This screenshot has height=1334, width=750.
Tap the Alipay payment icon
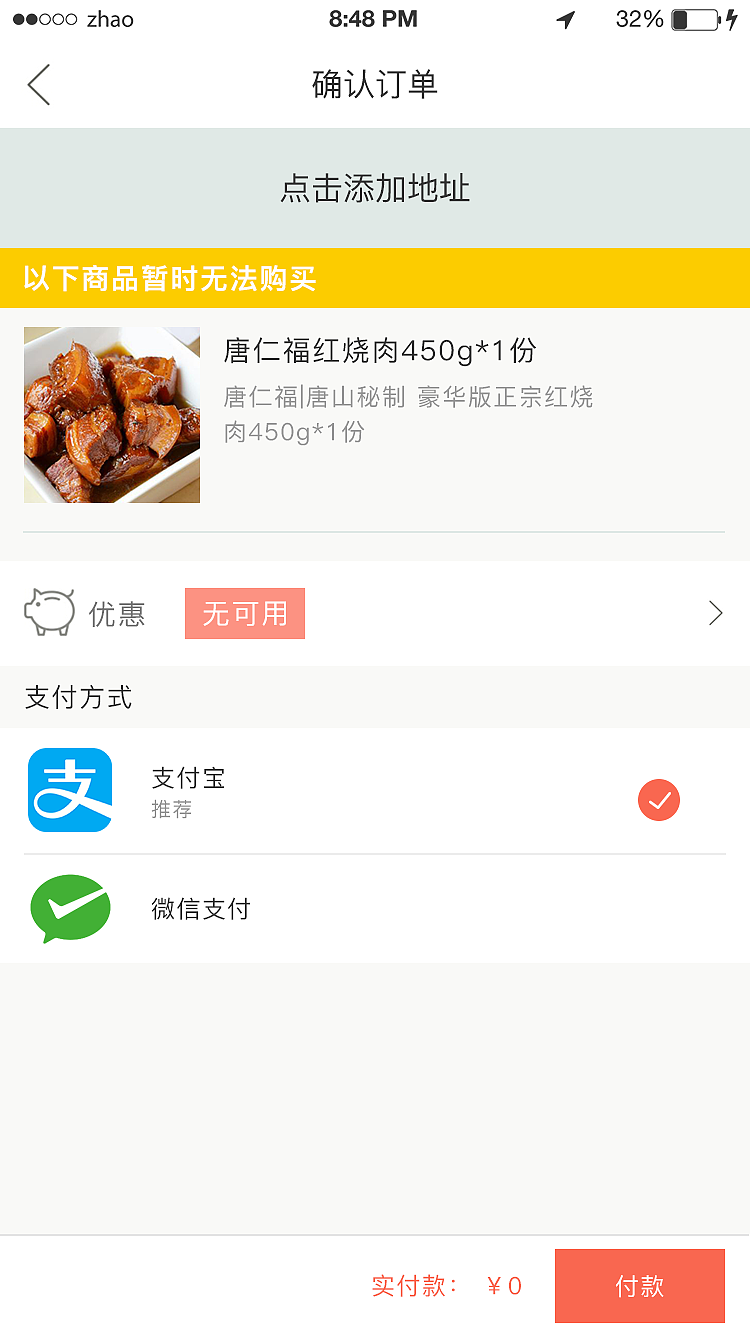(70, 789)
